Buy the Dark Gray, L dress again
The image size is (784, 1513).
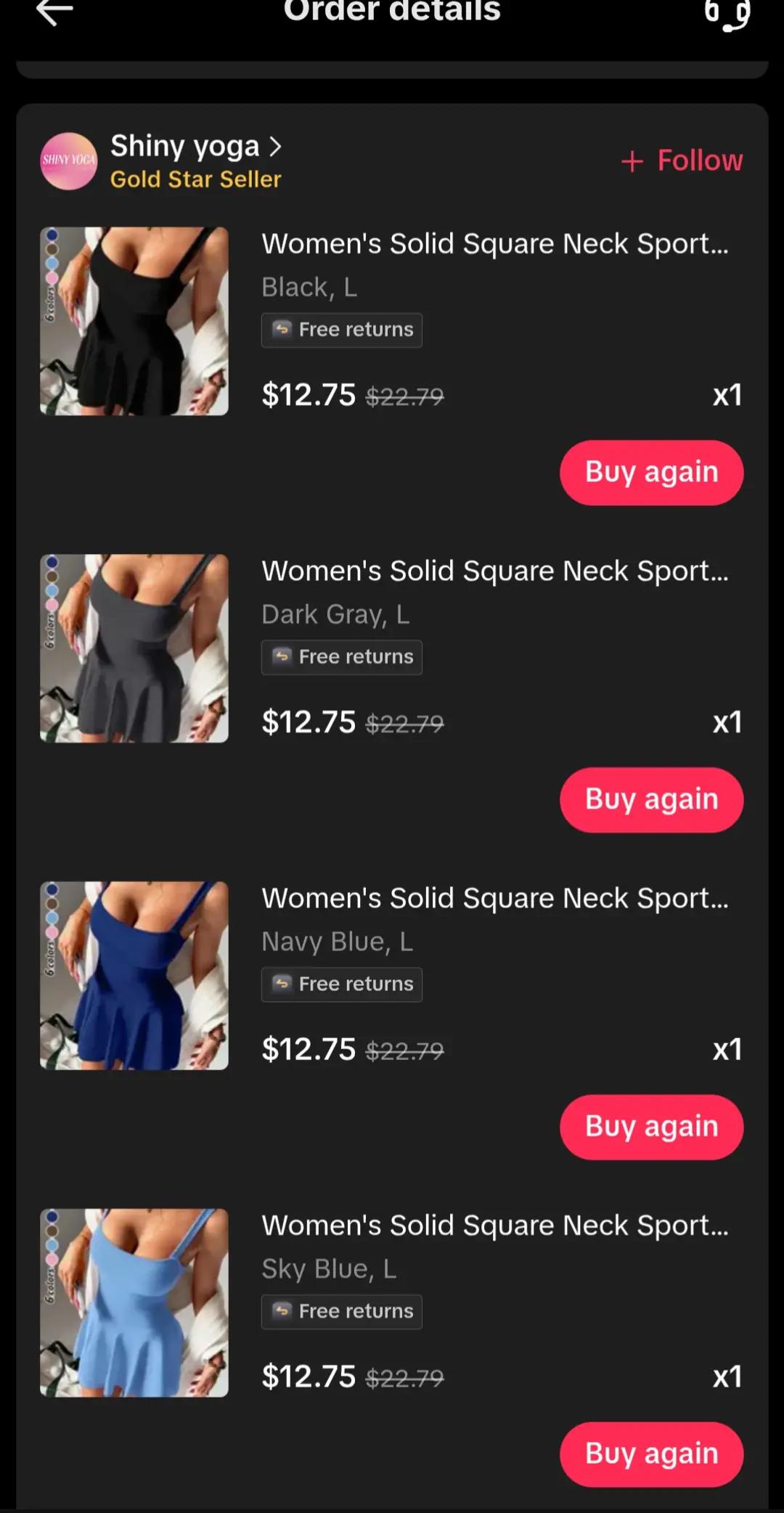tap(651, 800)
